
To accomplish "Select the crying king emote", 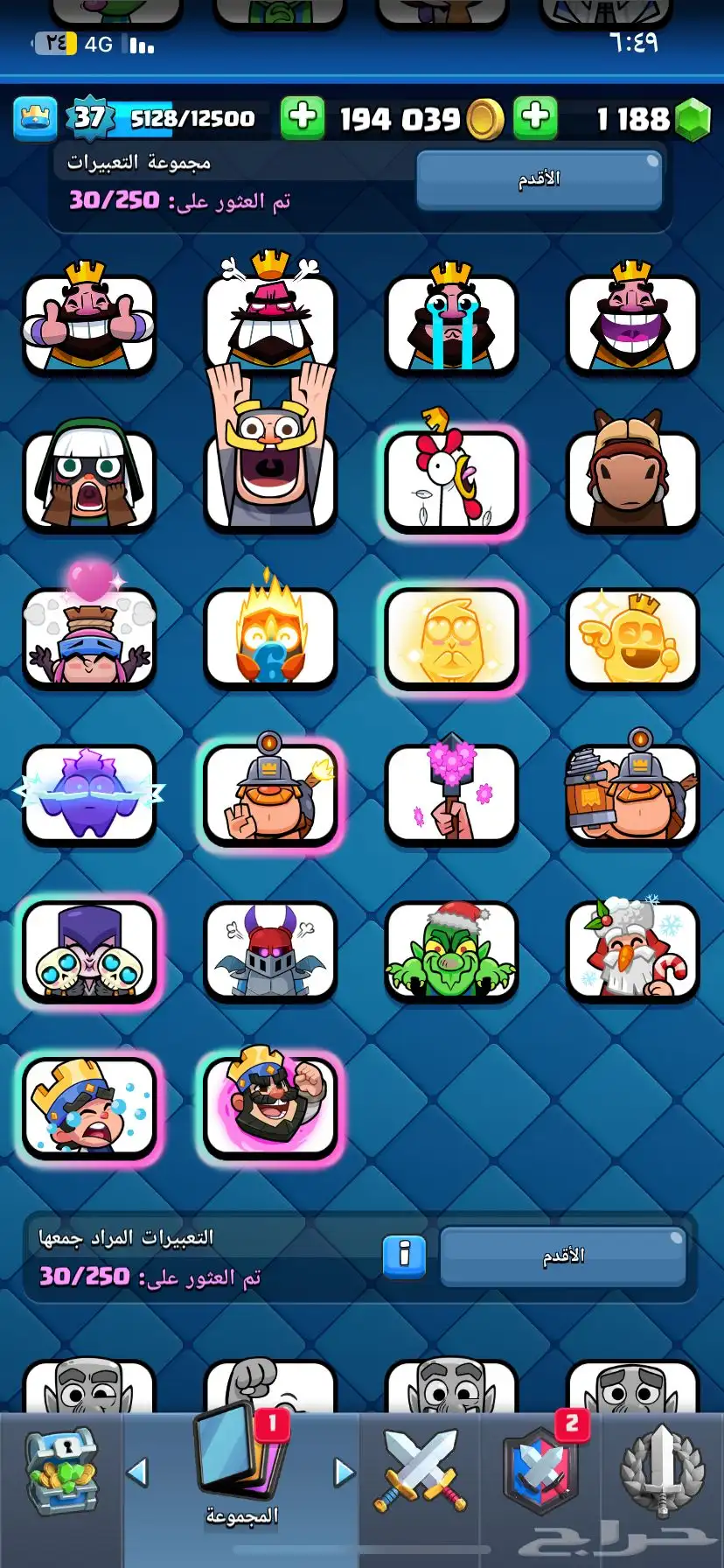I will point(451,322).
